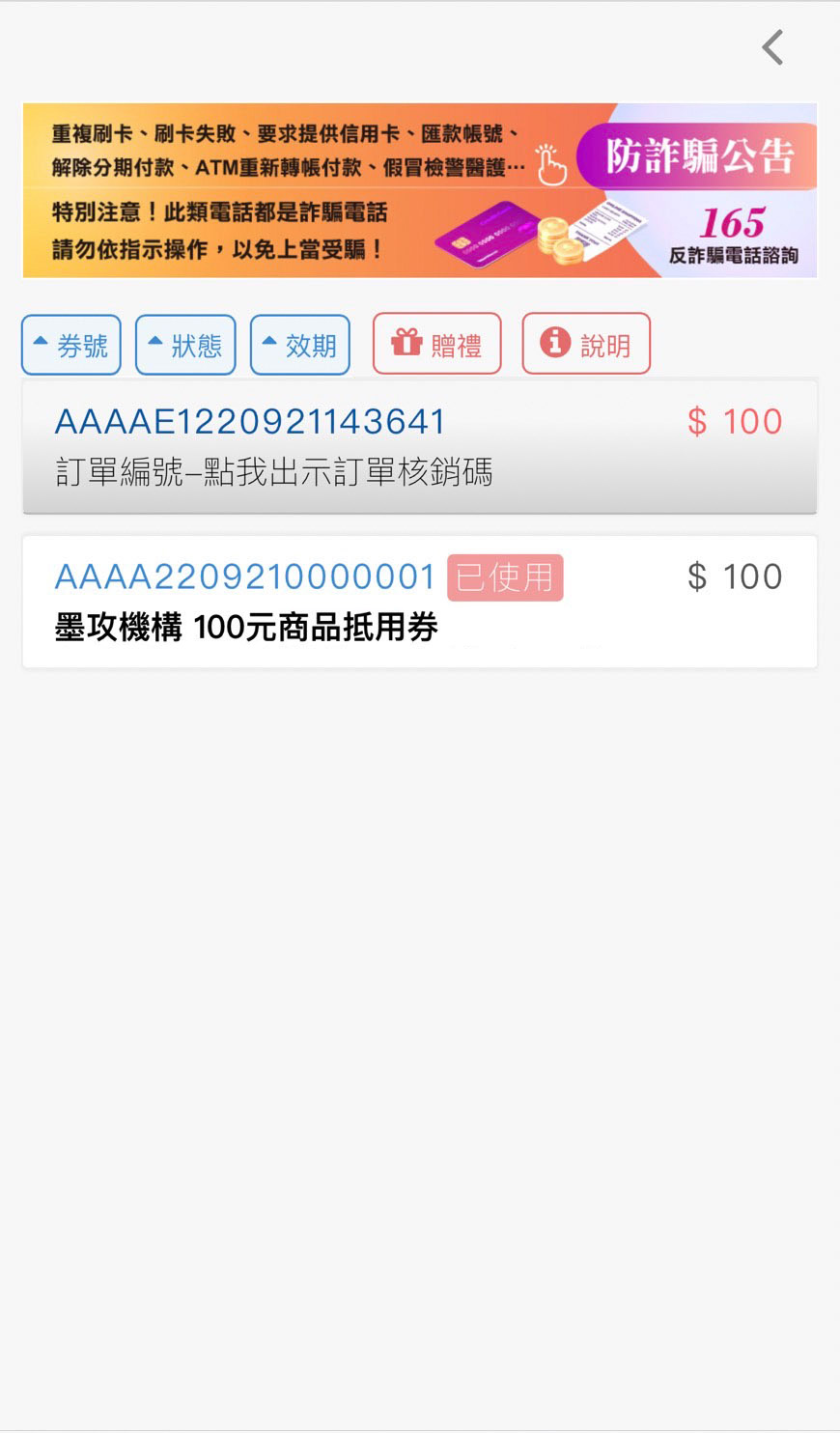Open the anti-fraud announcement banner
The width and height of the screenshot is (840, 1433).
click(420, 190)
